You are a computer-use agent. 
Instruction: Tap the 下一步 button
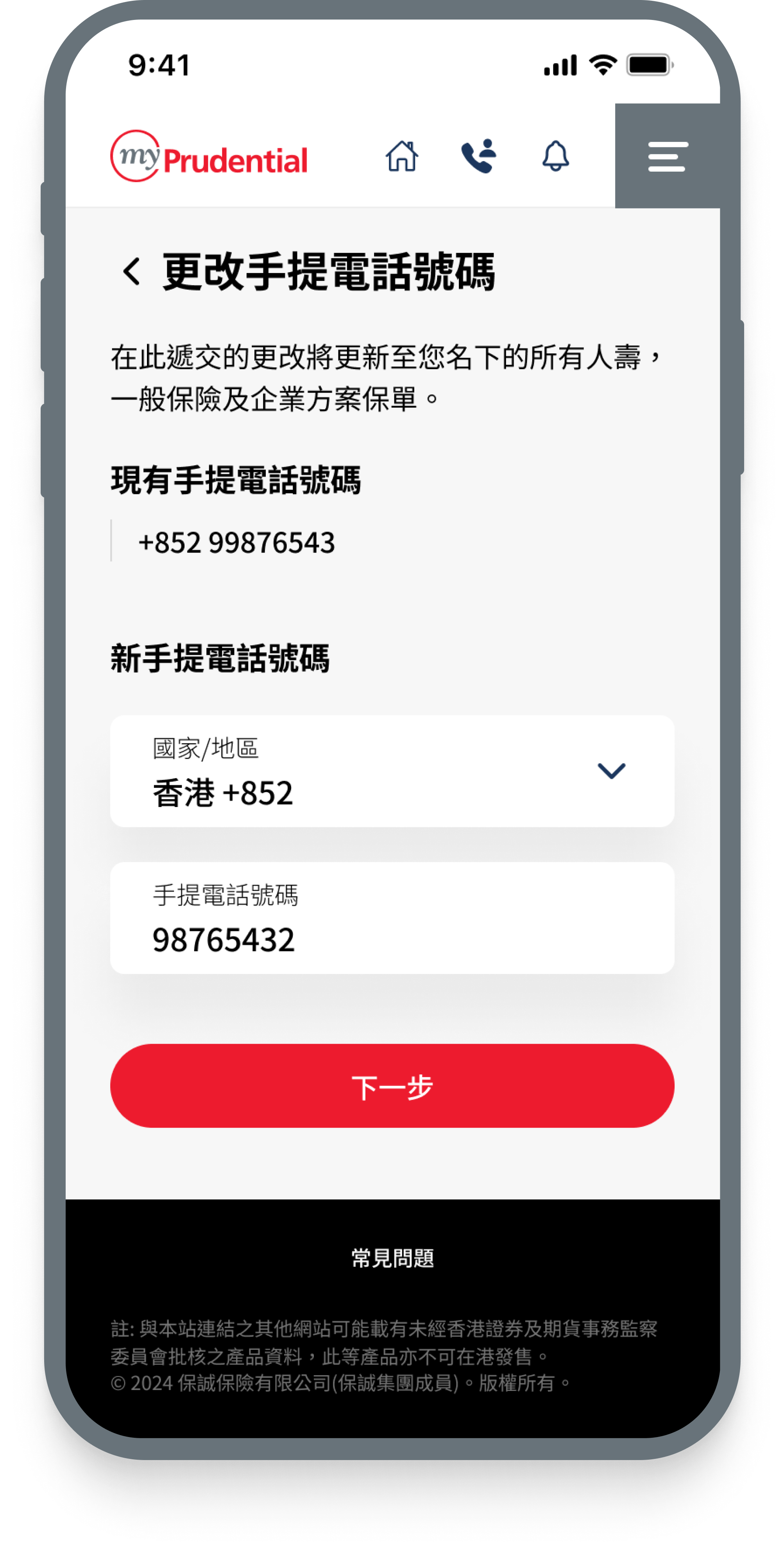coord(392,1085)
